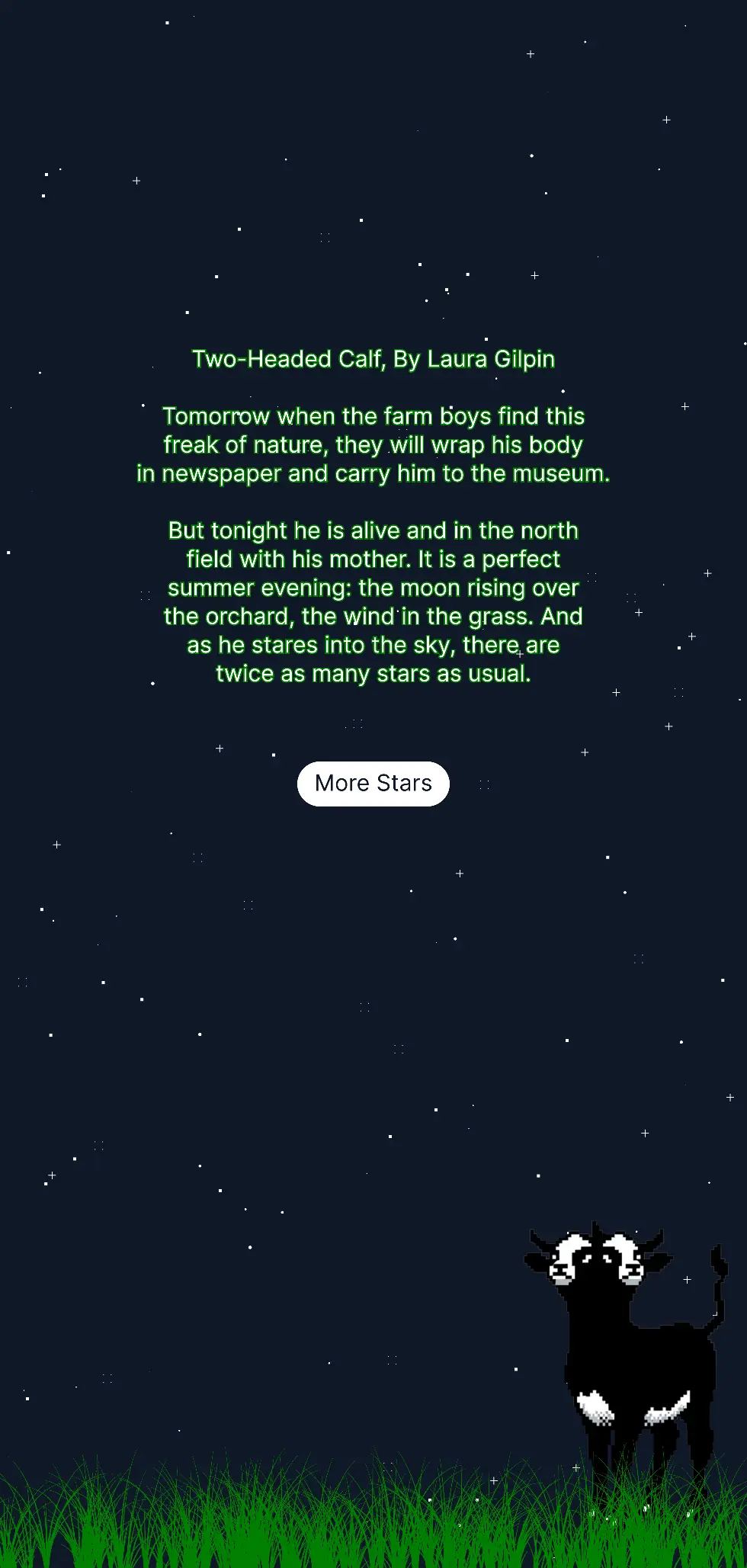This screenshot has height=1568, width=747.
Task: Tap the More Stars button
Action: [373, 784]
